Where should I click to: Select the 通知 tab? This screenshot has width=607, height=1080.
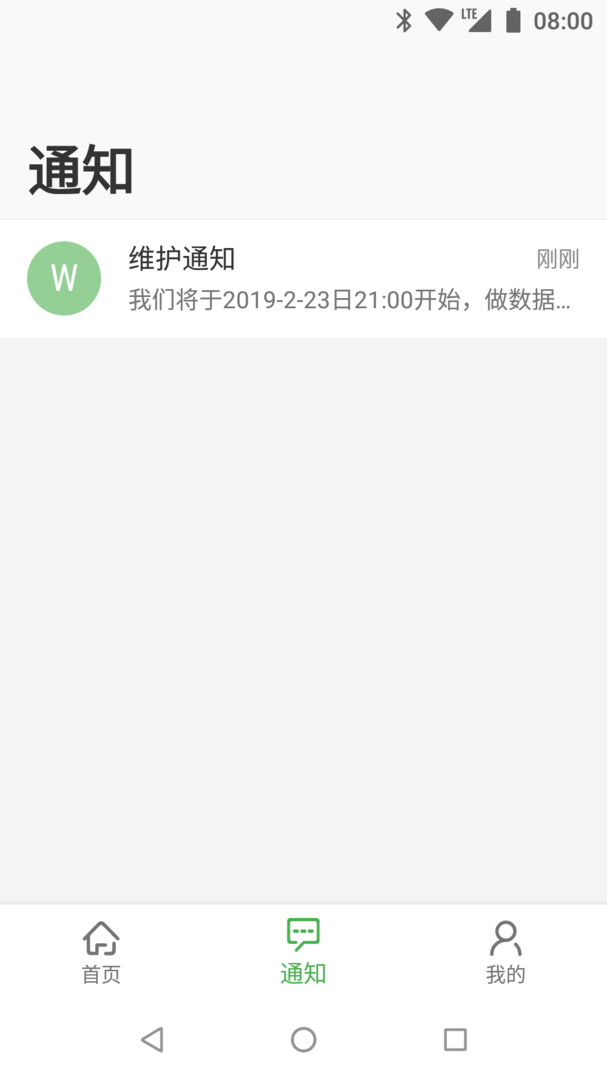(303, 952)
